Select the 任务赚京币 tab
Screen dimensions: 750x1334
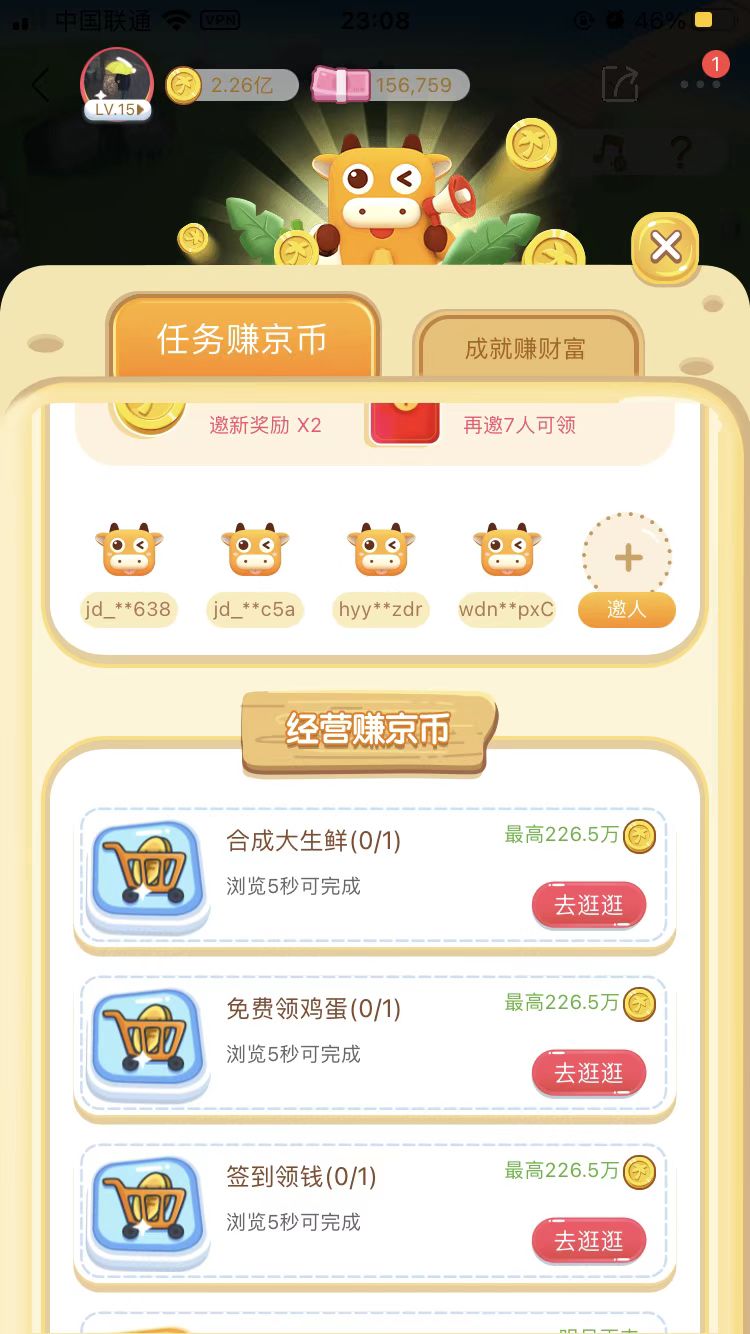pos(242,340)
